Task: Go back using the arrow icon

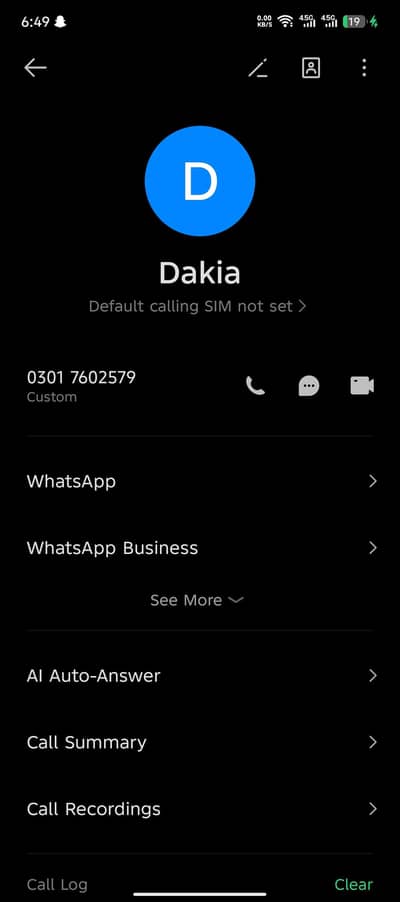Action: pyautogui.click(x=35, y=68)
